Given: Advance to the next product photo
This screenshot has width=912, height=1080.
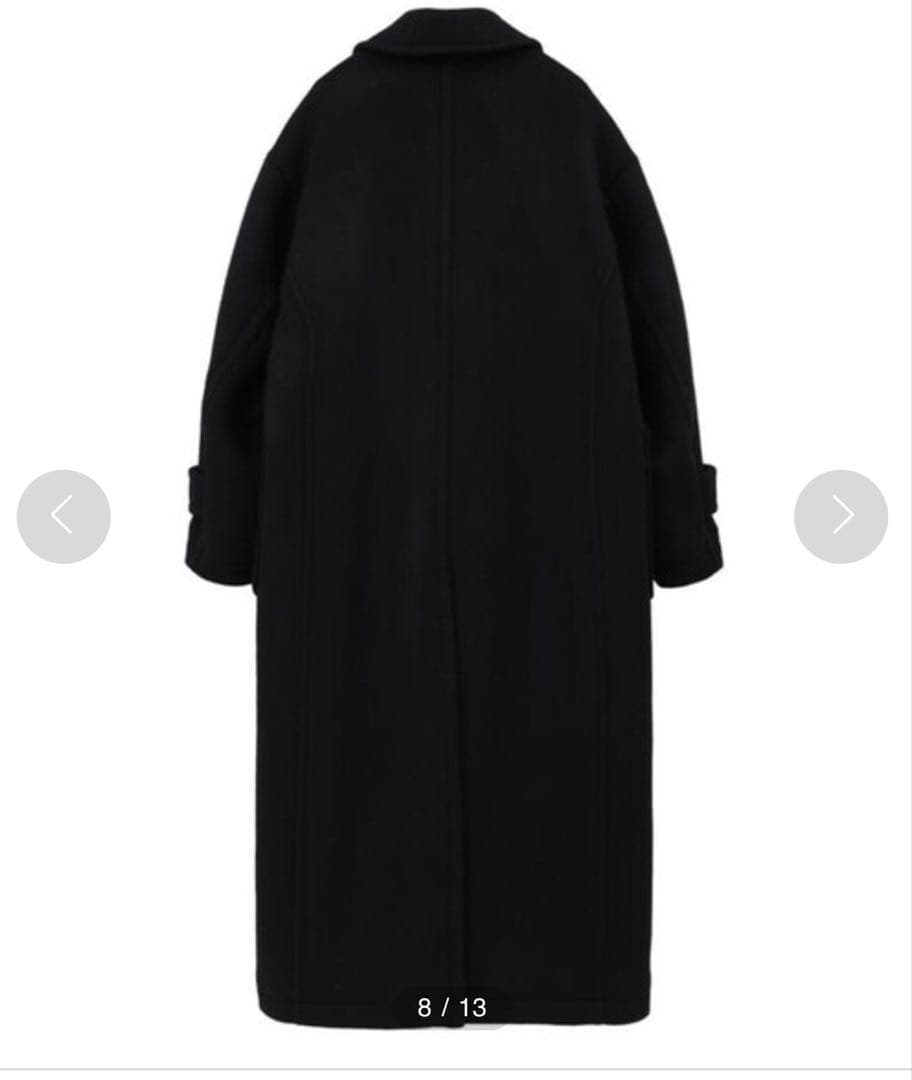Looking at the screenshot, I should 840,516.
